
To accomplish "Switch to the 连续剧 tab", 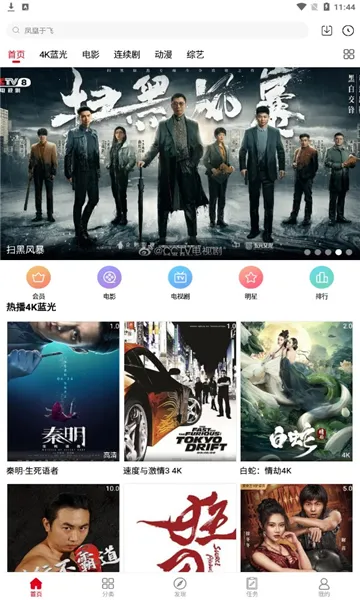I will pyautogui.click(x=127, y=54).
